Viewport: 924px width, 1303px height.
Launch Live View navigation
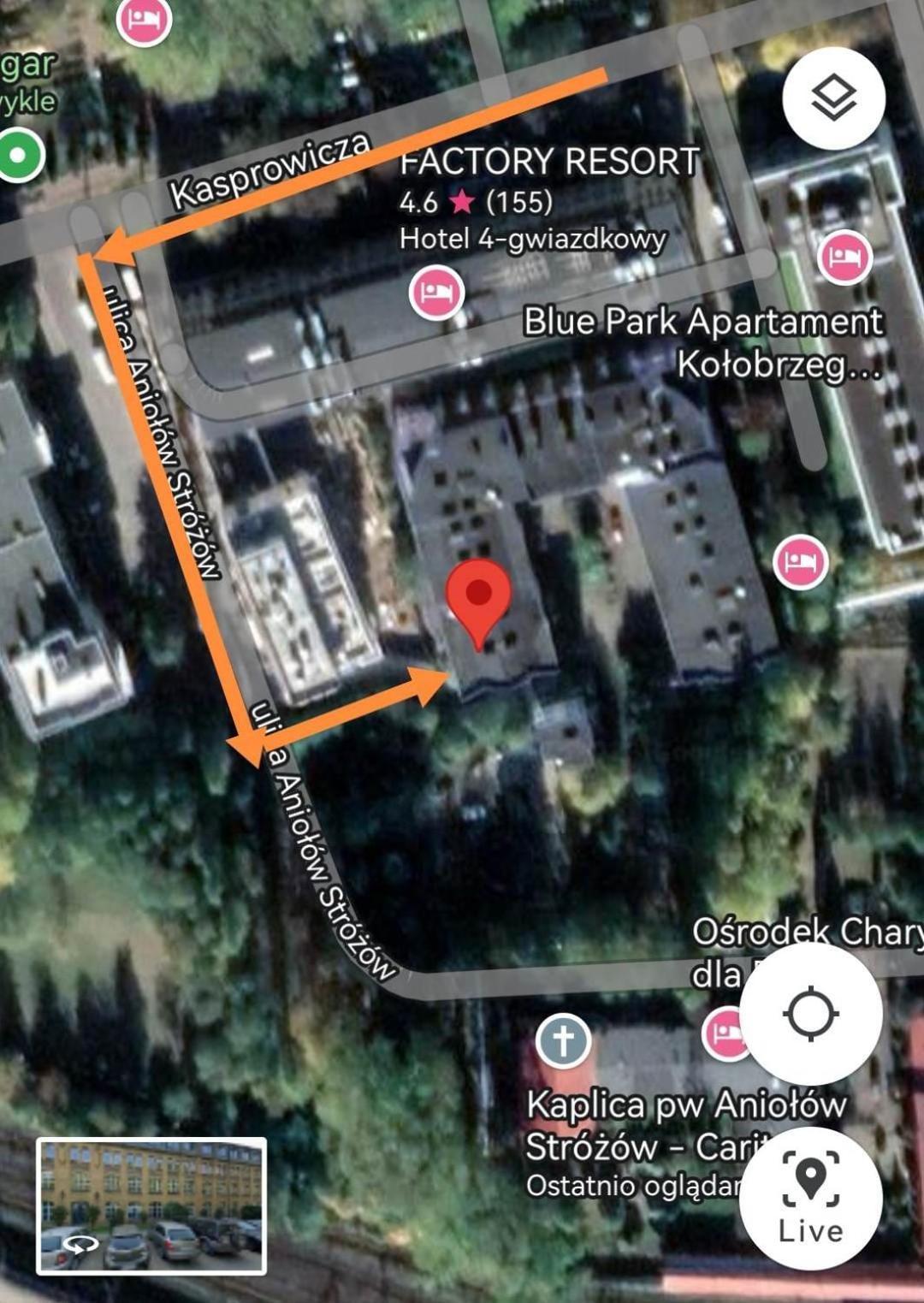coord(810,1197)
